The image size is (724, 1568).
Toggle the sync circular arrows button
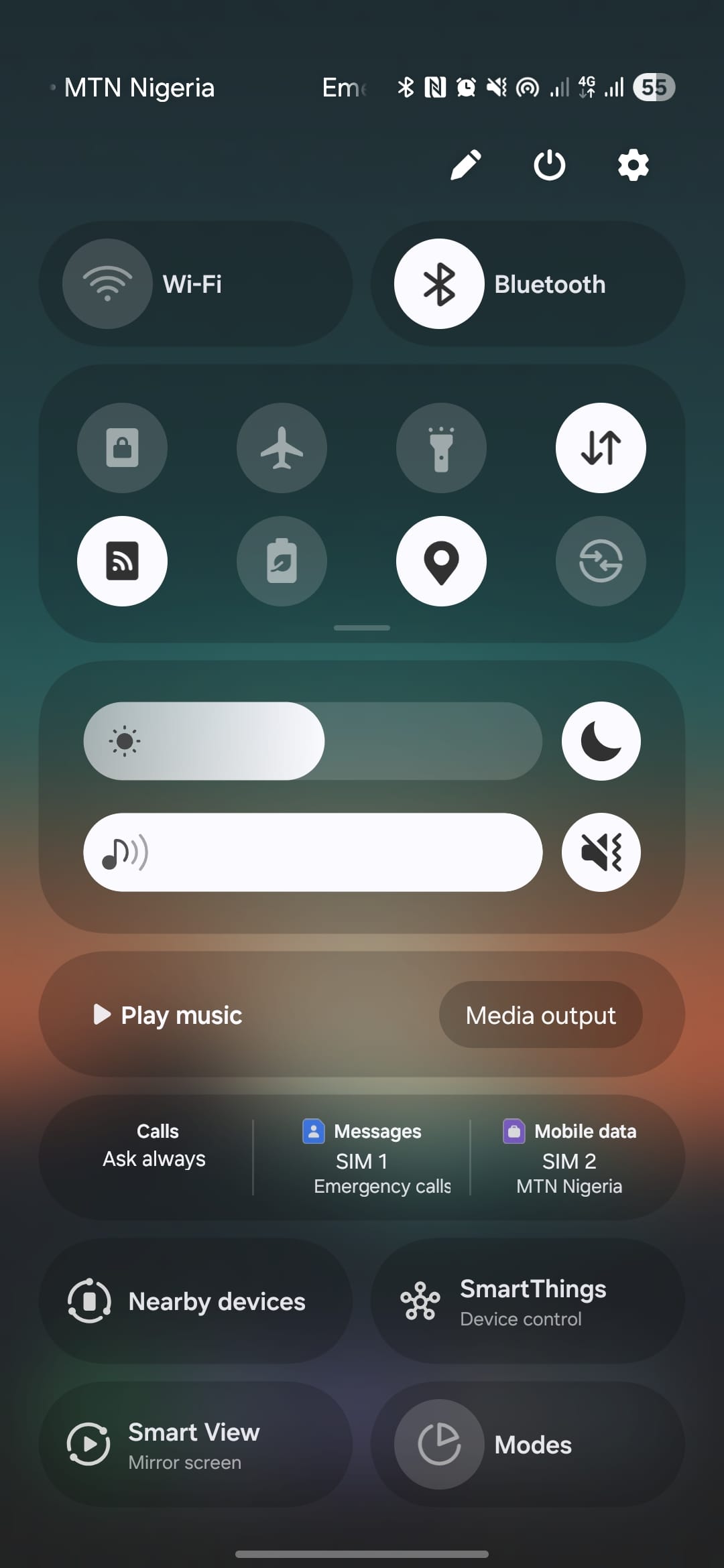point(601,561)
